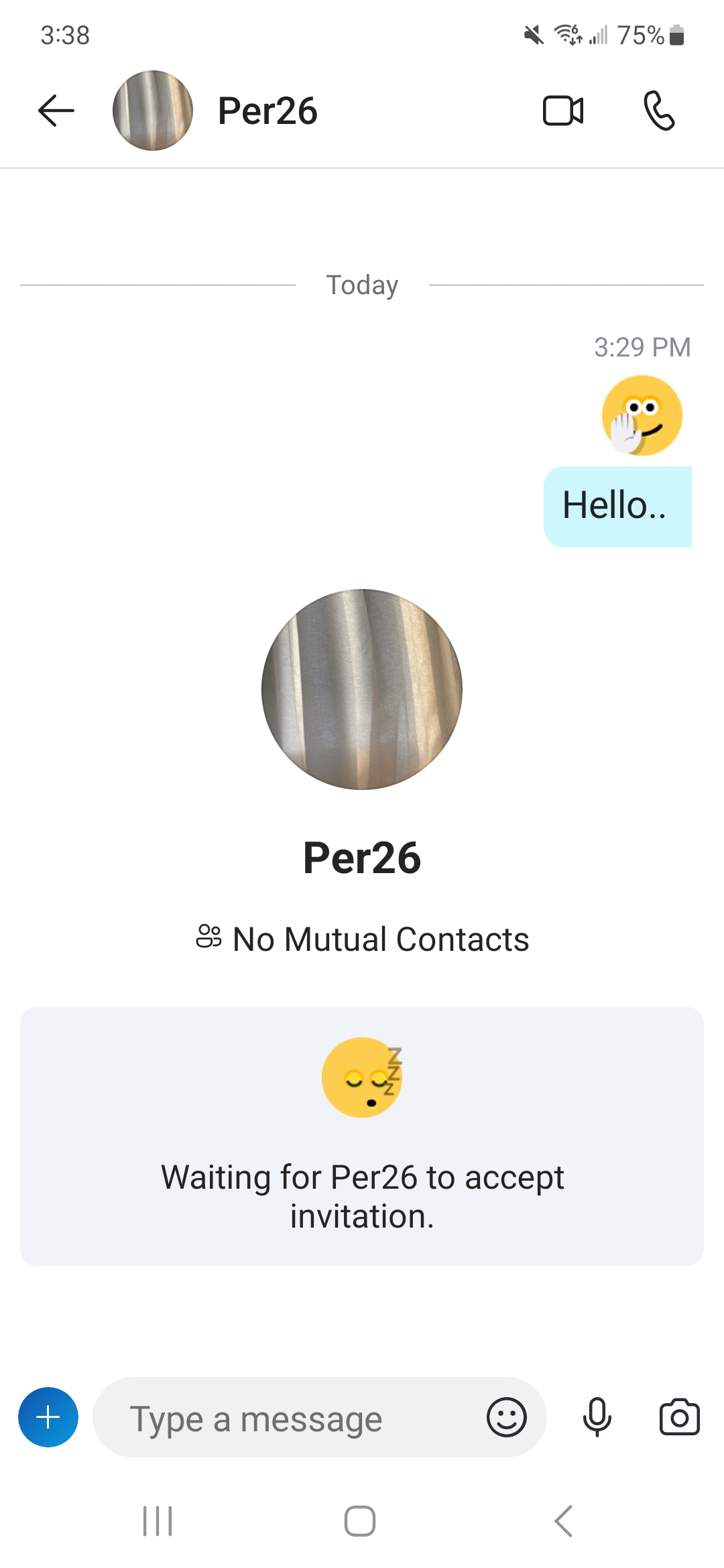The width and height of the screenshot is (724, 1568).
Task: Go to the system home screen
Action: point(360,1521)
